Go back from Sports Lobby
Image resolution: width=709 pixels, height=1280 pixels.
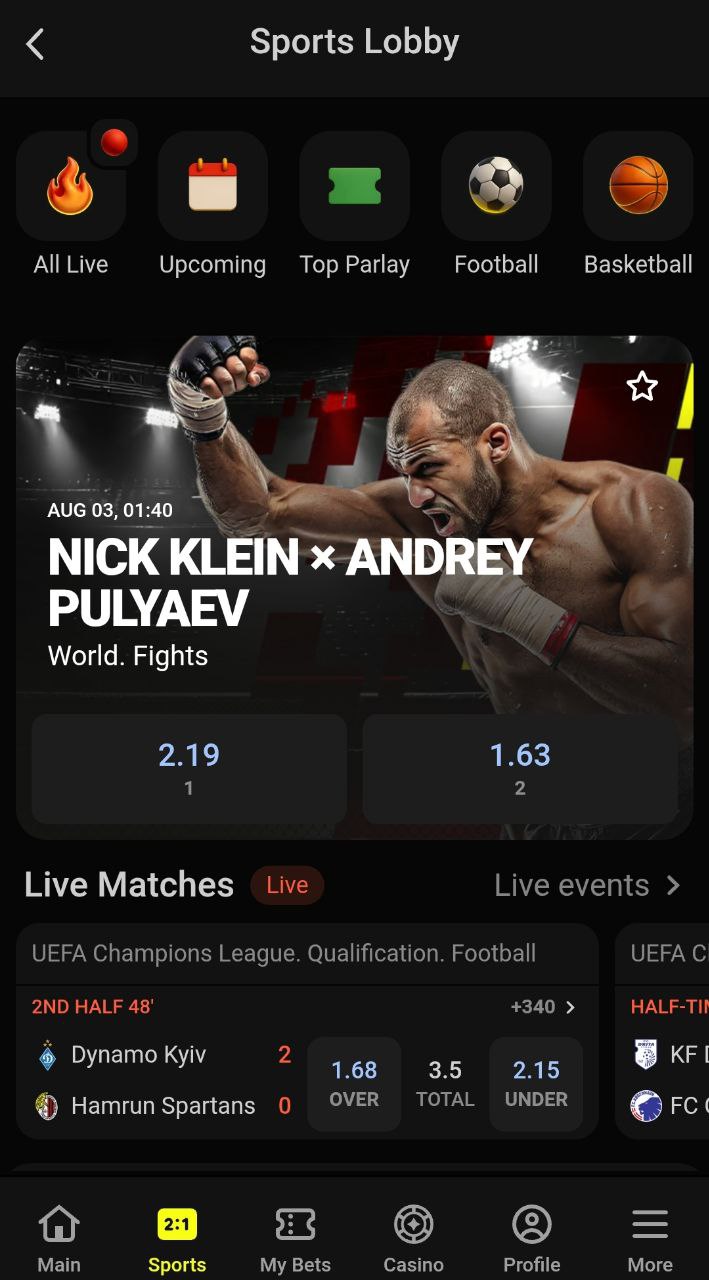(x=36, y=44)
